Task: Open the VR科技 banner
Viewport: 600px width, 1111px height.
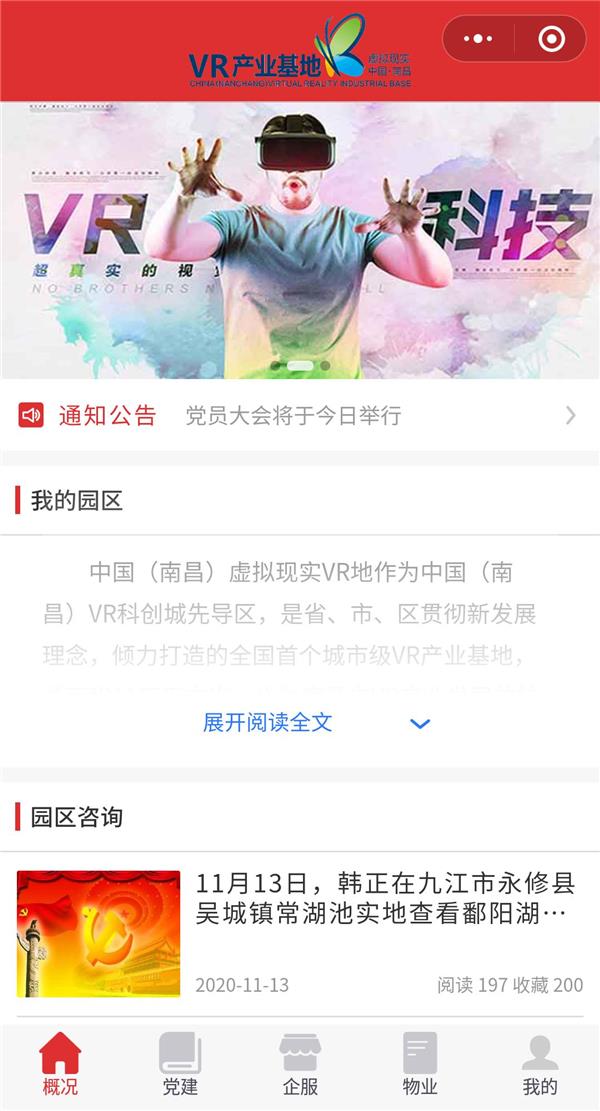Action: (x=300, y=240)
